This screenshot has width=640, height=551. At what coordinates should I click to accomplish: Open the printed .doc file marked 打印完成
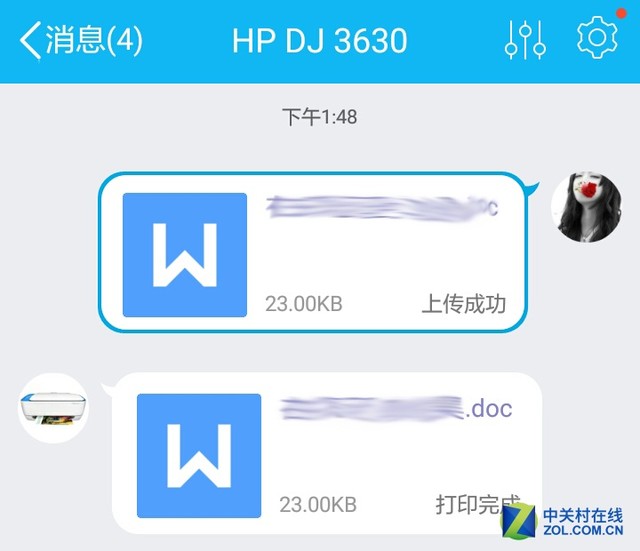(323, 453)
